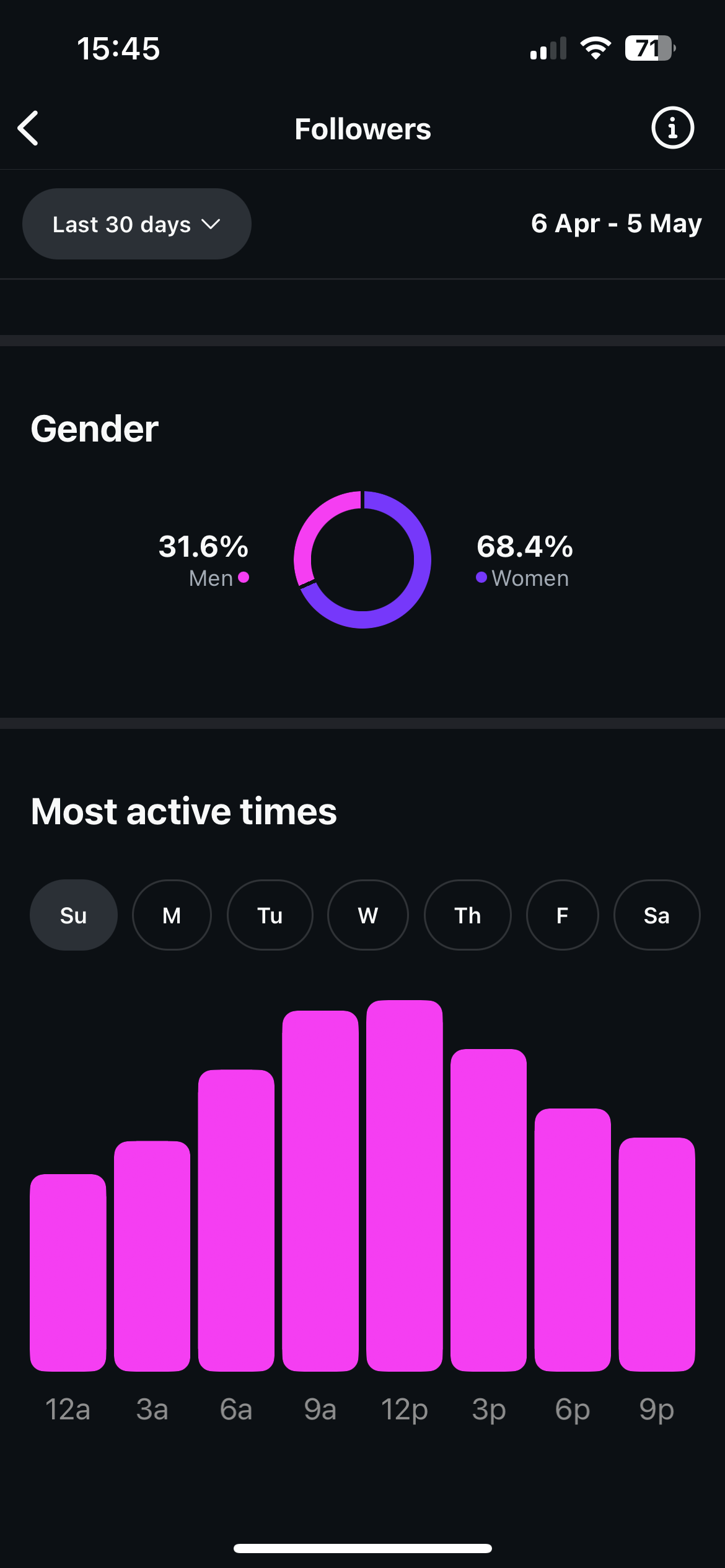Select the W day chip
Viewport: 725px width, 1568px height.
click(x=368, y=915)
